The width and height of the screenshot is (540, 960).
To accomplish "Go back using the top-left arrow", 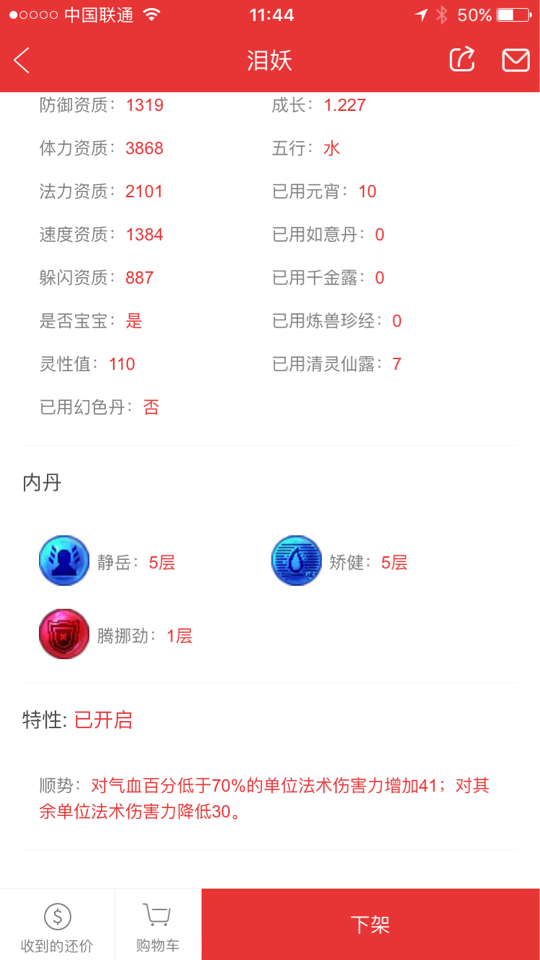I will tap(21, 61).
